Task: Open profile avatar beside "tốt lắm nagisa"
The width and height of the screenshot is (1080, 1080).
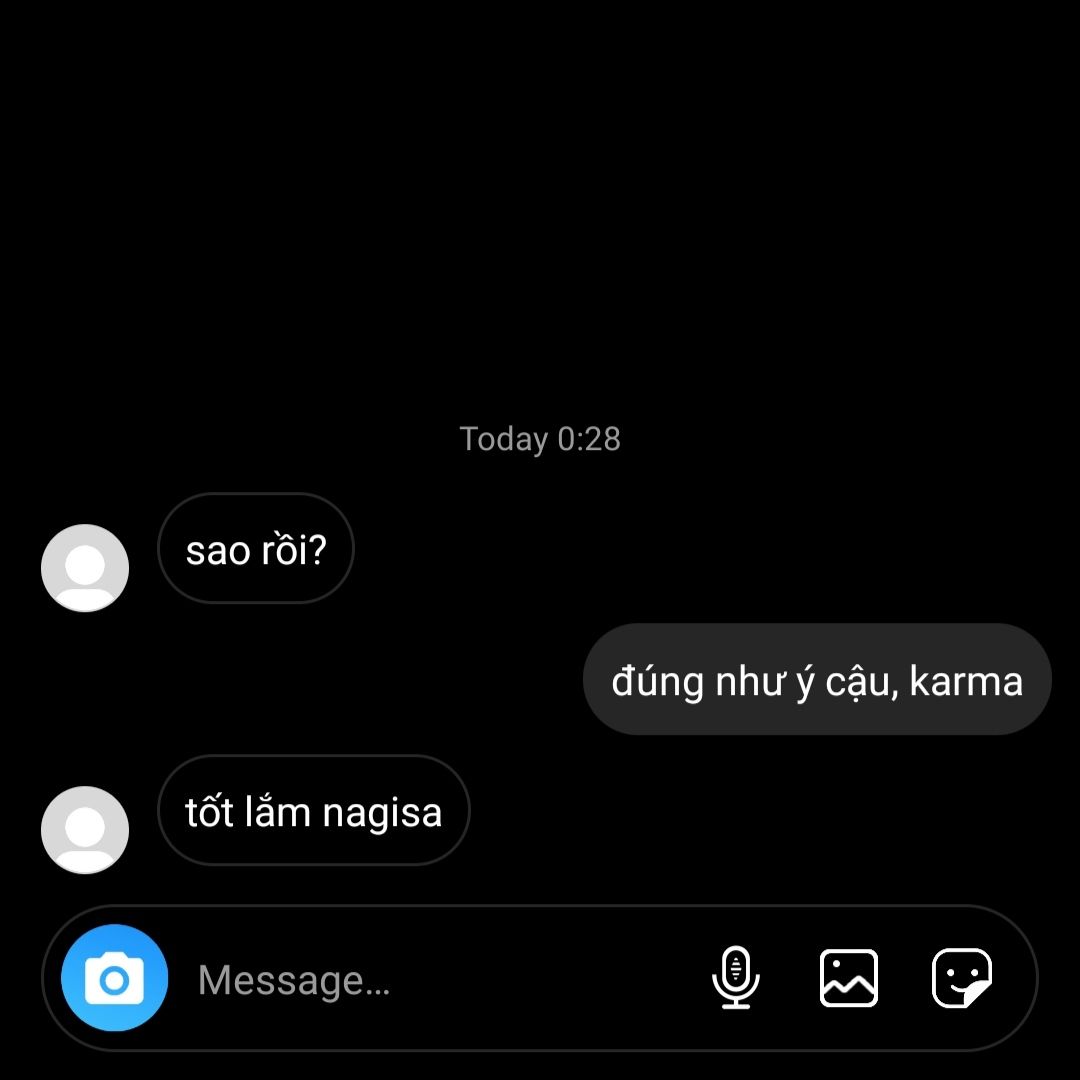Action: tap(85, 830)
